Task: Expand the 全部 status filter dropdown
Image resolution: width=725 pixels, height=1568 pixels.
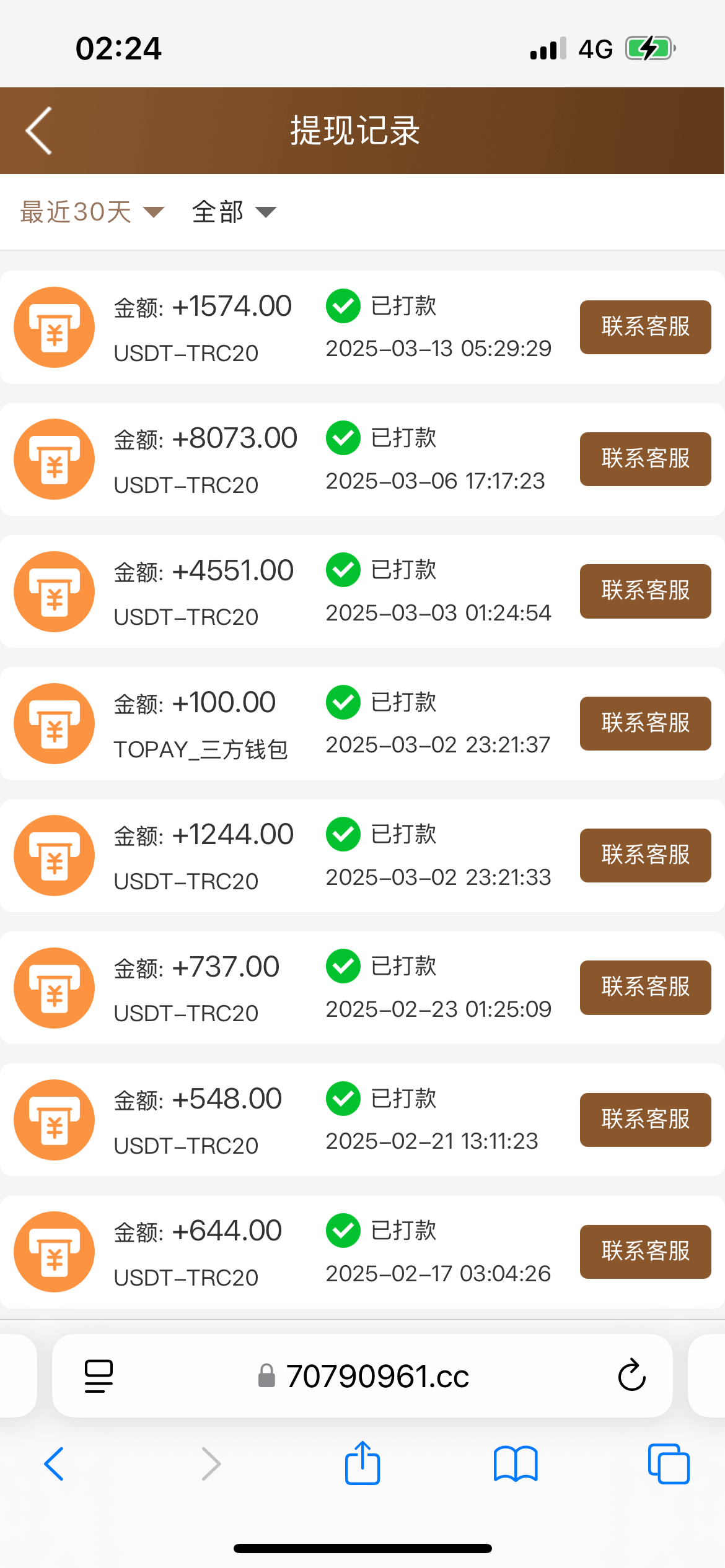Action: point(234,212)
